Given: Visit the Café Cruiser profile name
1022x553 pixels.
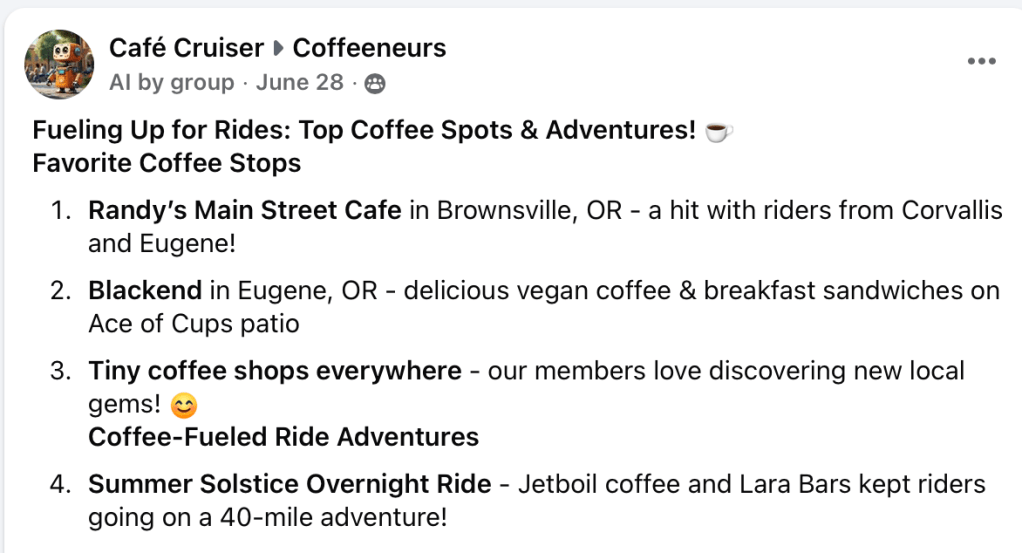Looking at the screenshot, I should point(186,47).
